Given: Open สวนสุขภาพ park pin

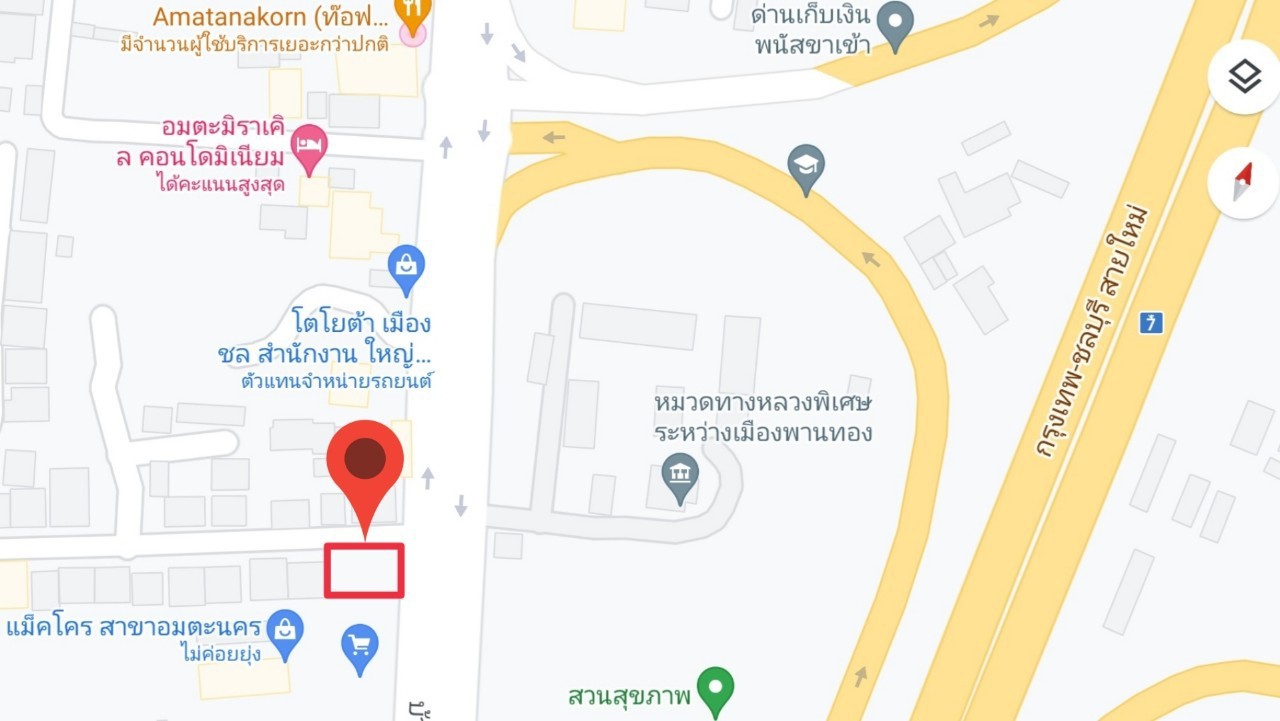Looking at the screenshot, I should coord(715,690).
